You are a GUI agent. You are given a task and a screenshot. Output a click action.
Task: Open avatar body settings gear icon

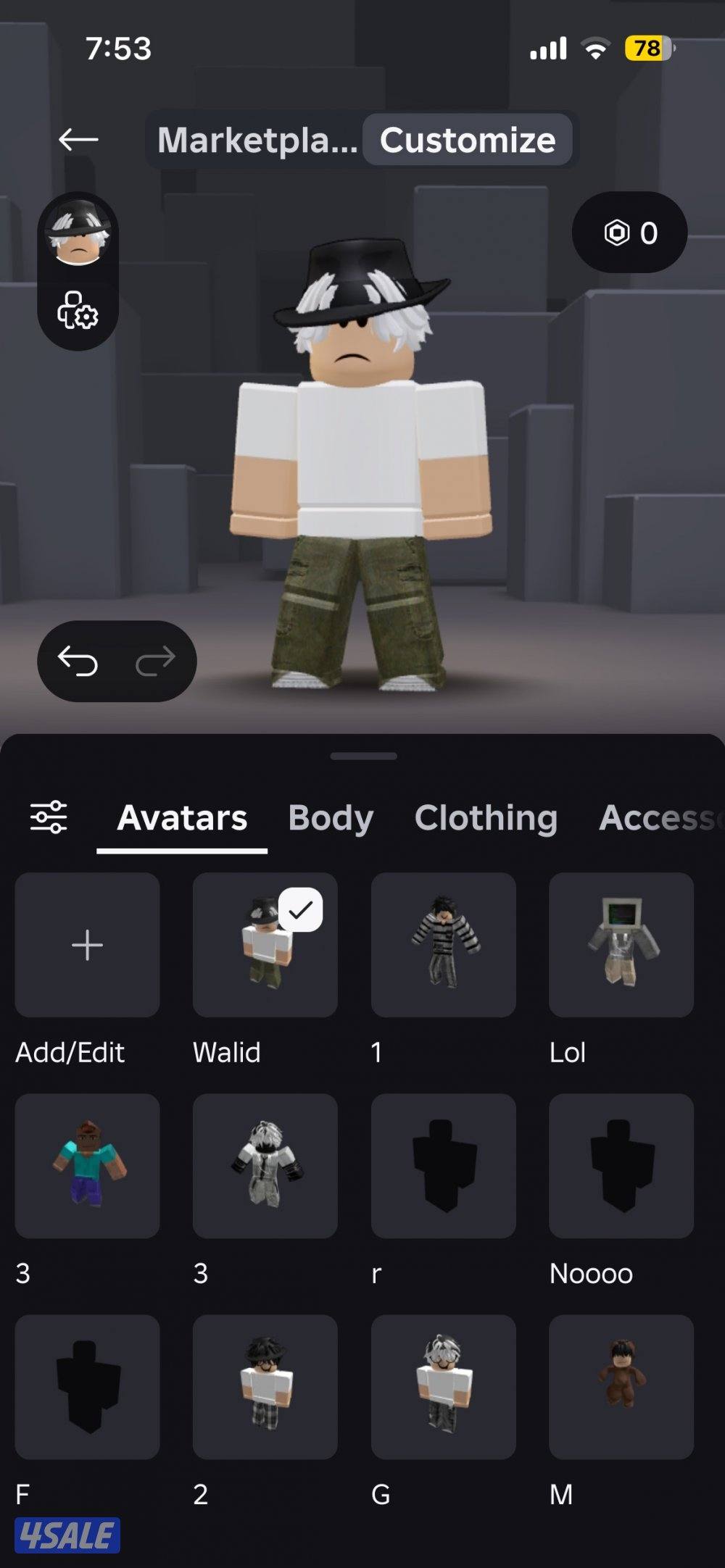coord(78,311)
